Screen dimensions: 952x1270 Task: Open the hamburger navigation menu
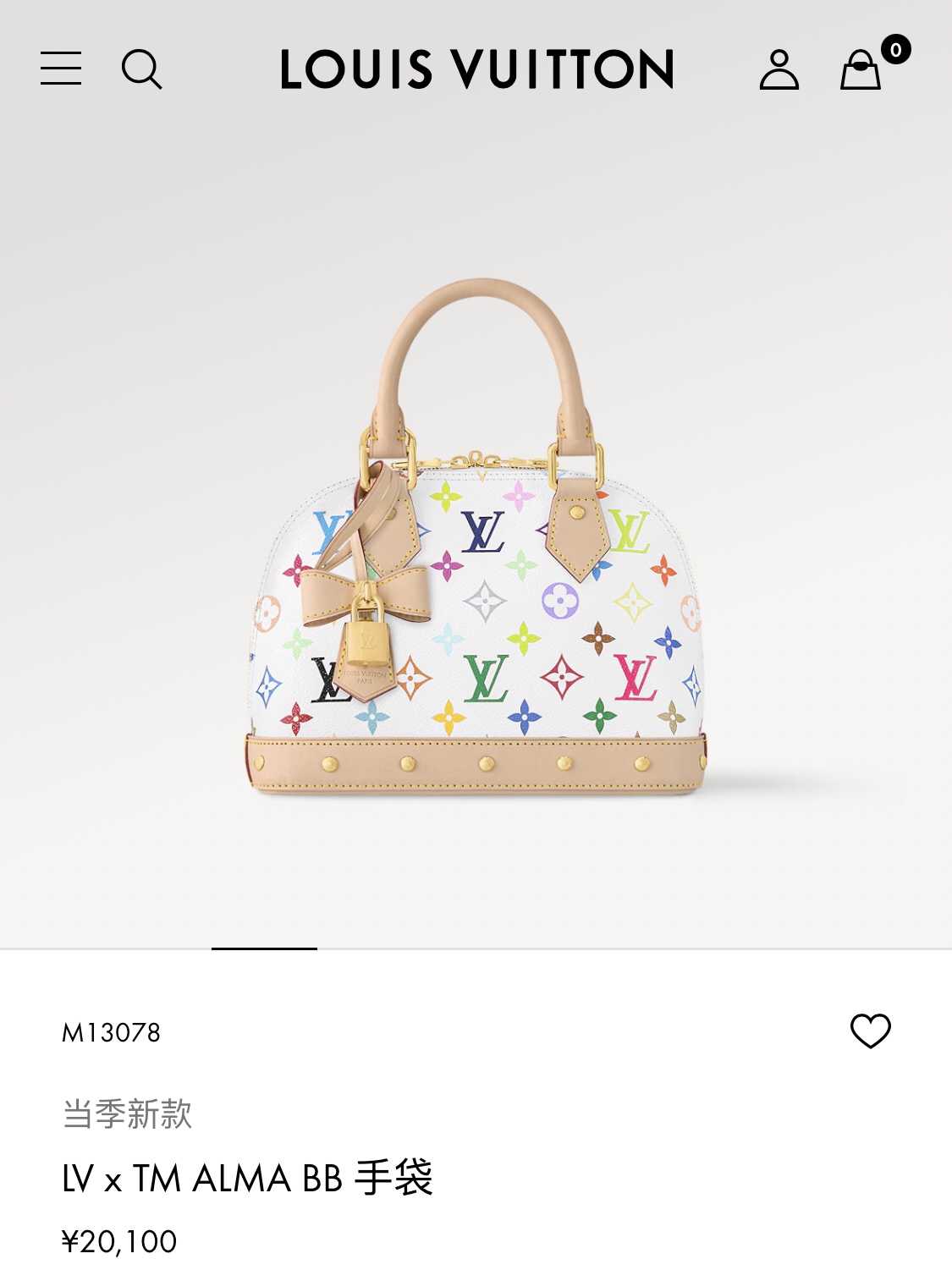[x=61, y=69]
